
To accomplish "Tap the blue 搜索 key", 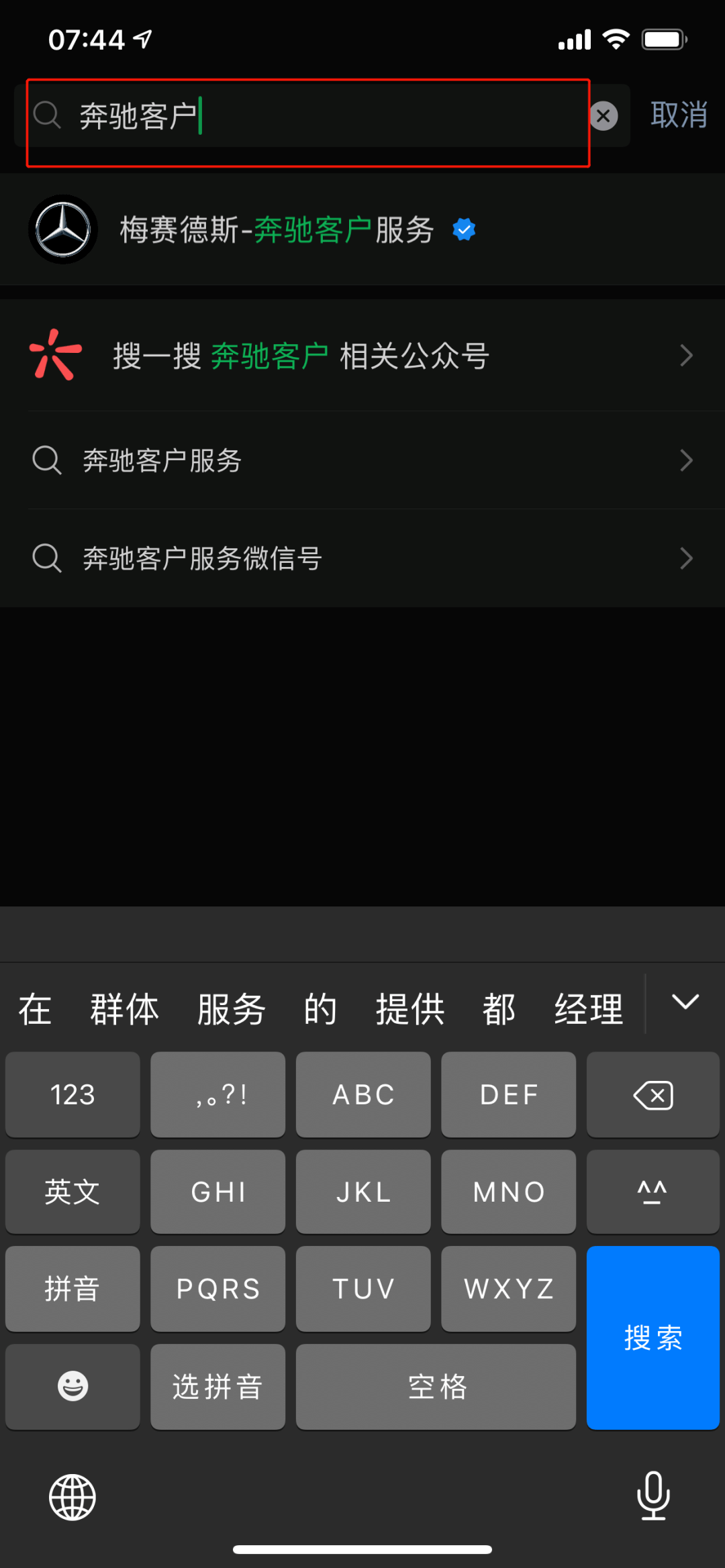I will pos(652,1337).
